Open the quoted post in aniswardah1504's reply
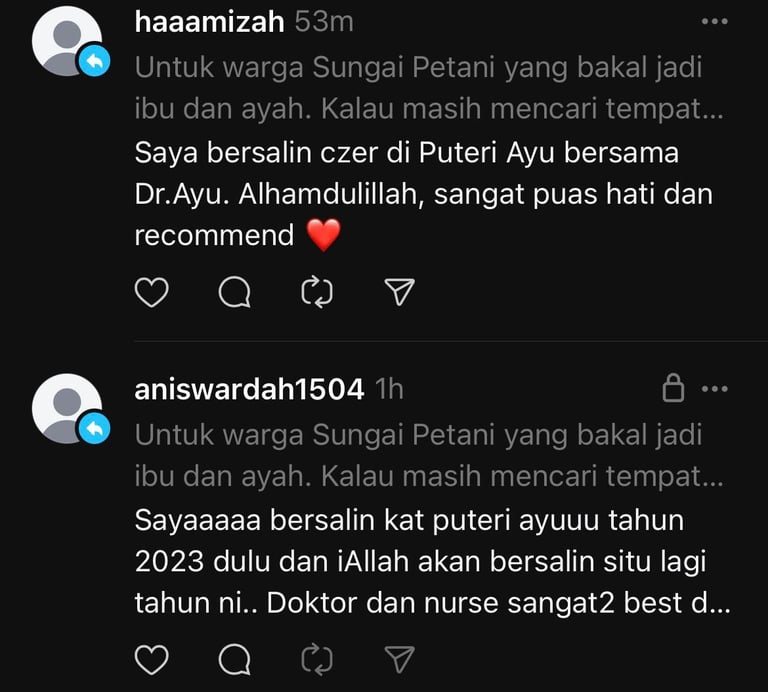 tap(429, 455)
